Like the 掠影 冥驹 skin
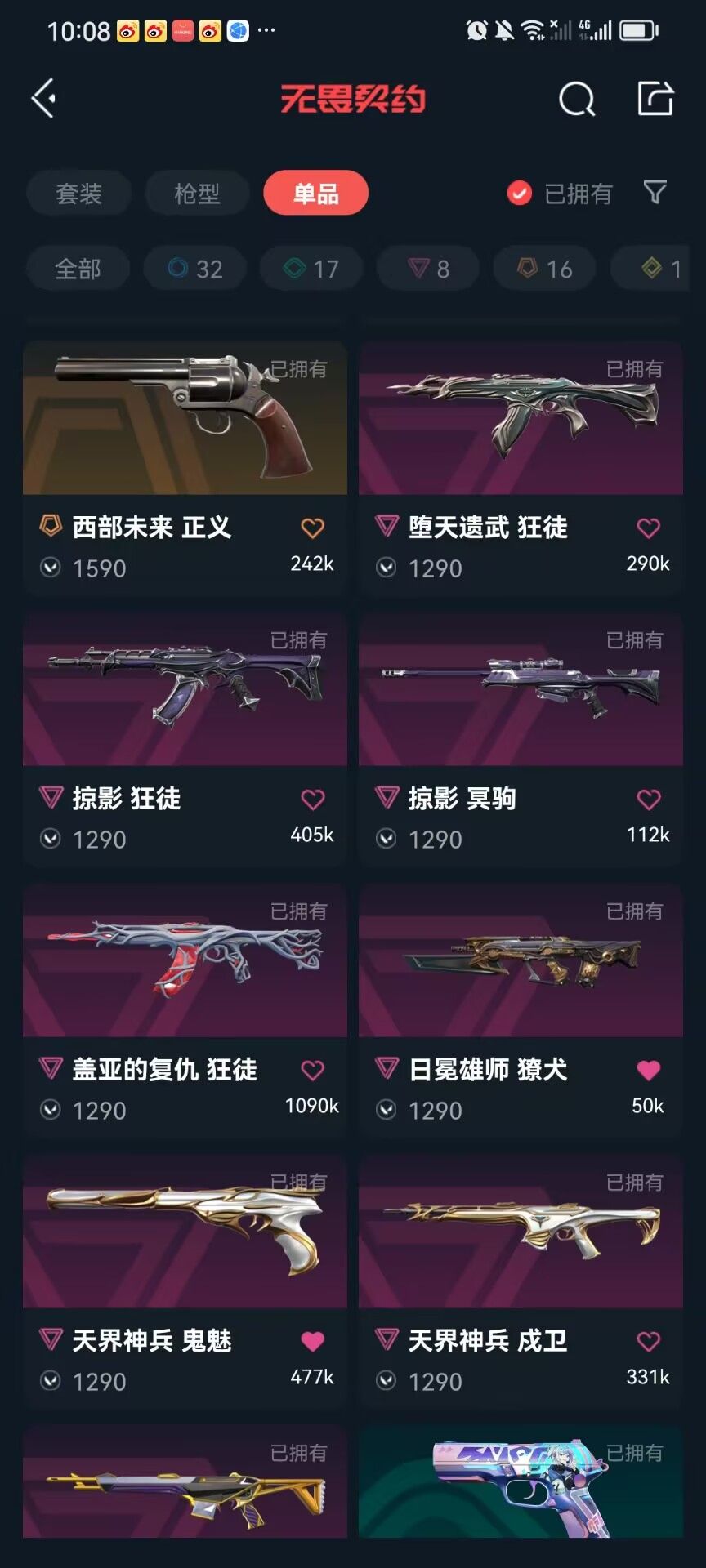Image resolution: width=706 pixels, height=1568 pixels. click(649, 800)
